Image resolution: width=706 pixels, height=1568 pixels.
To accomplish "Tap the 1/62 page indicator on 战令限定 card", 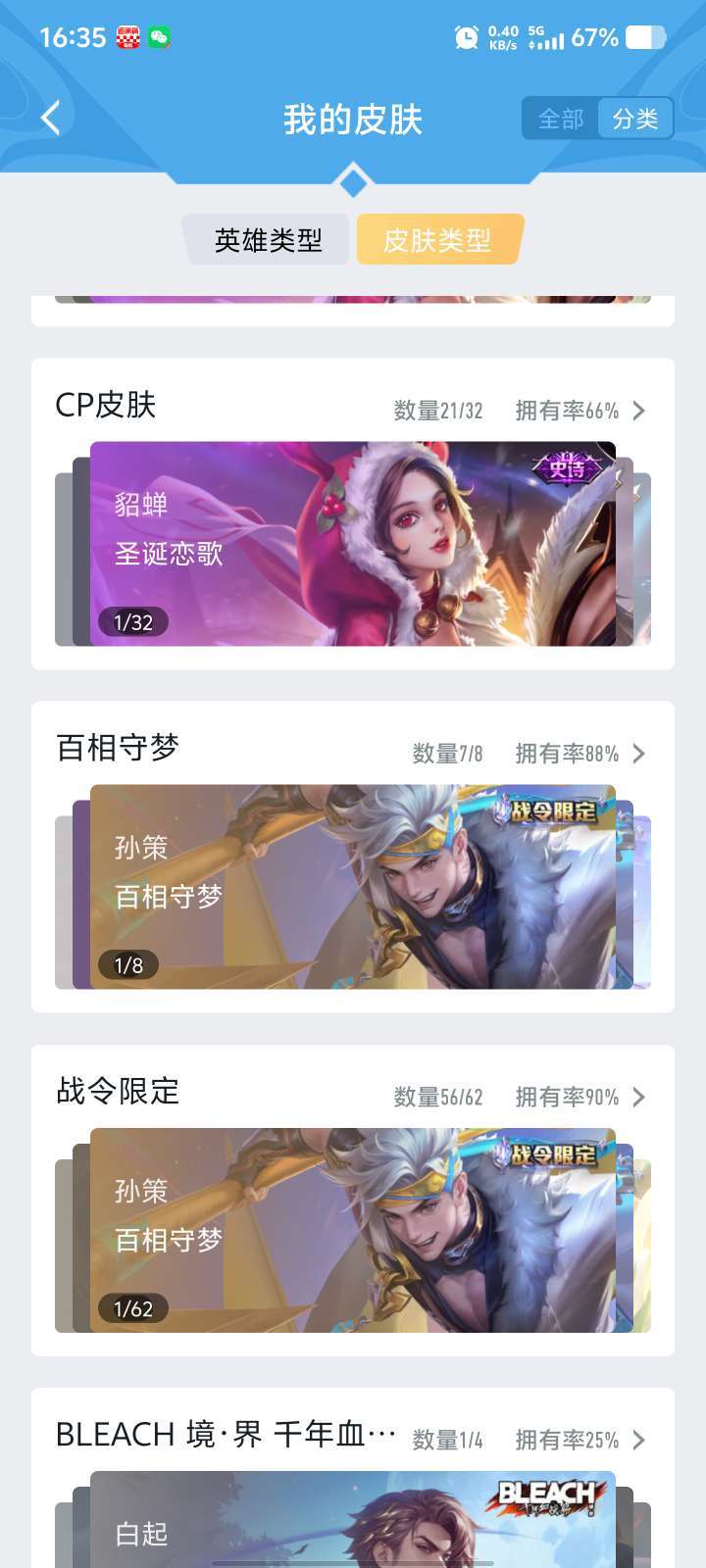I will (133, 1307).
